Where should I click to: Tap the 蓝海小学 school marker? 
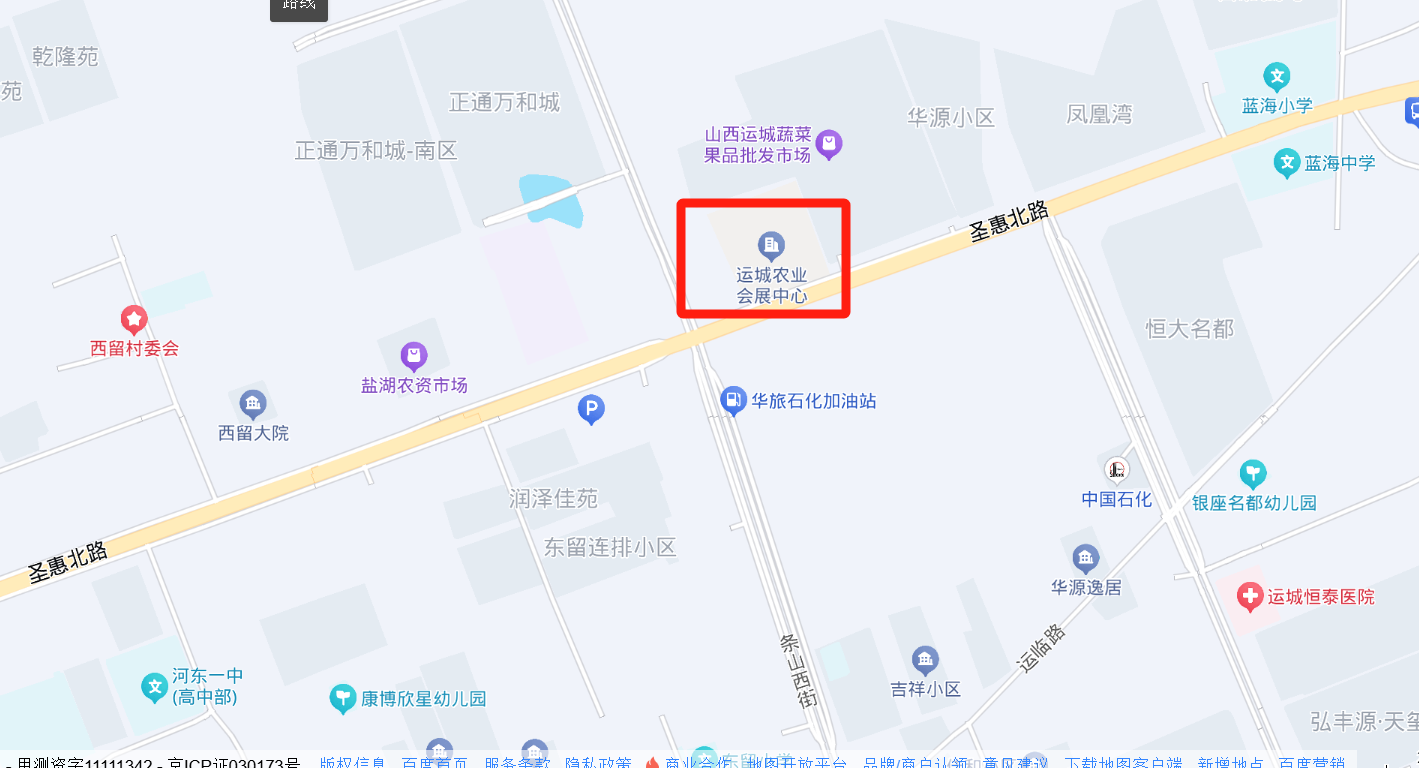1276,76
